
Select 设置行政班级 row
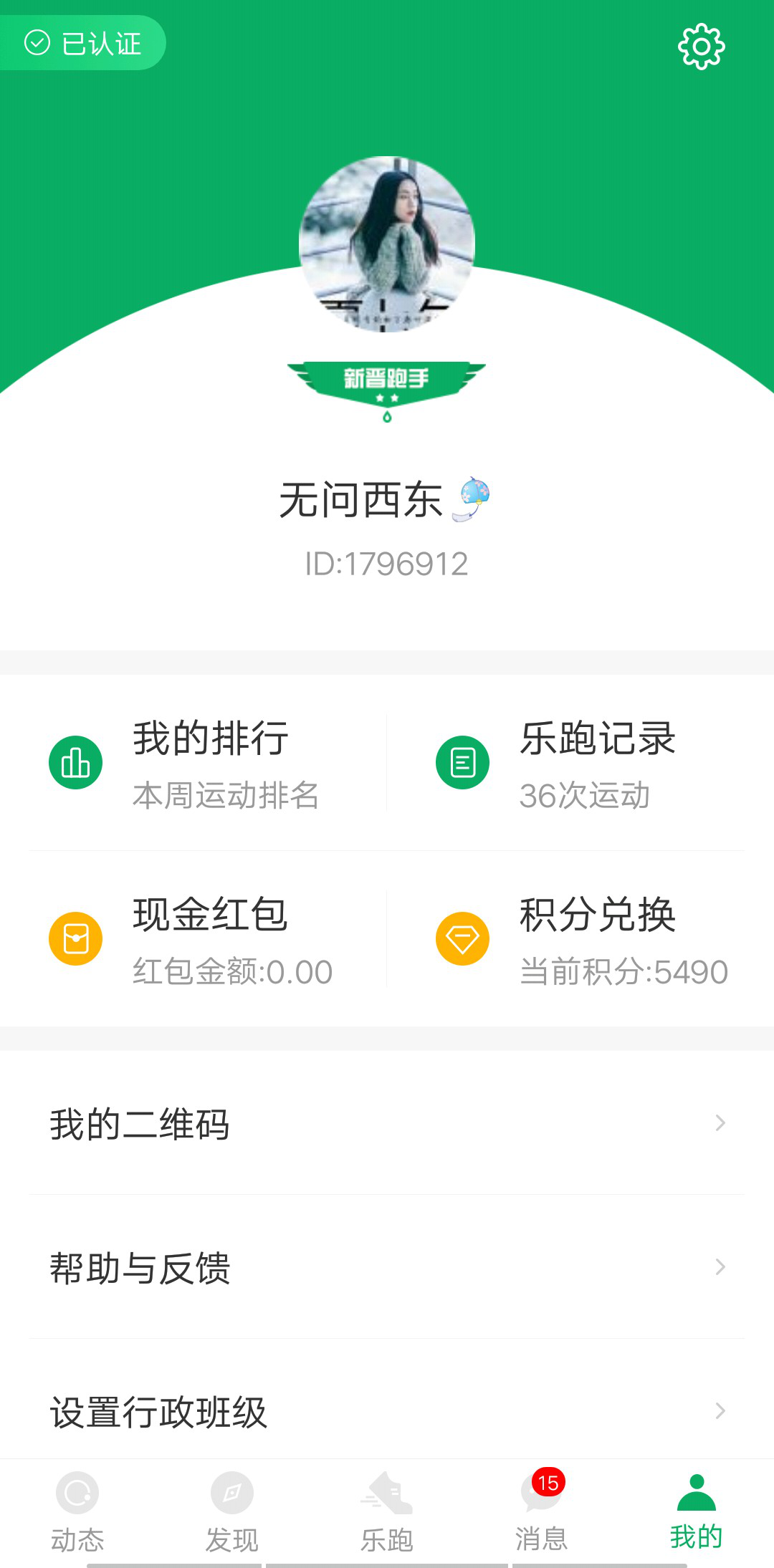click(387, 1411)
